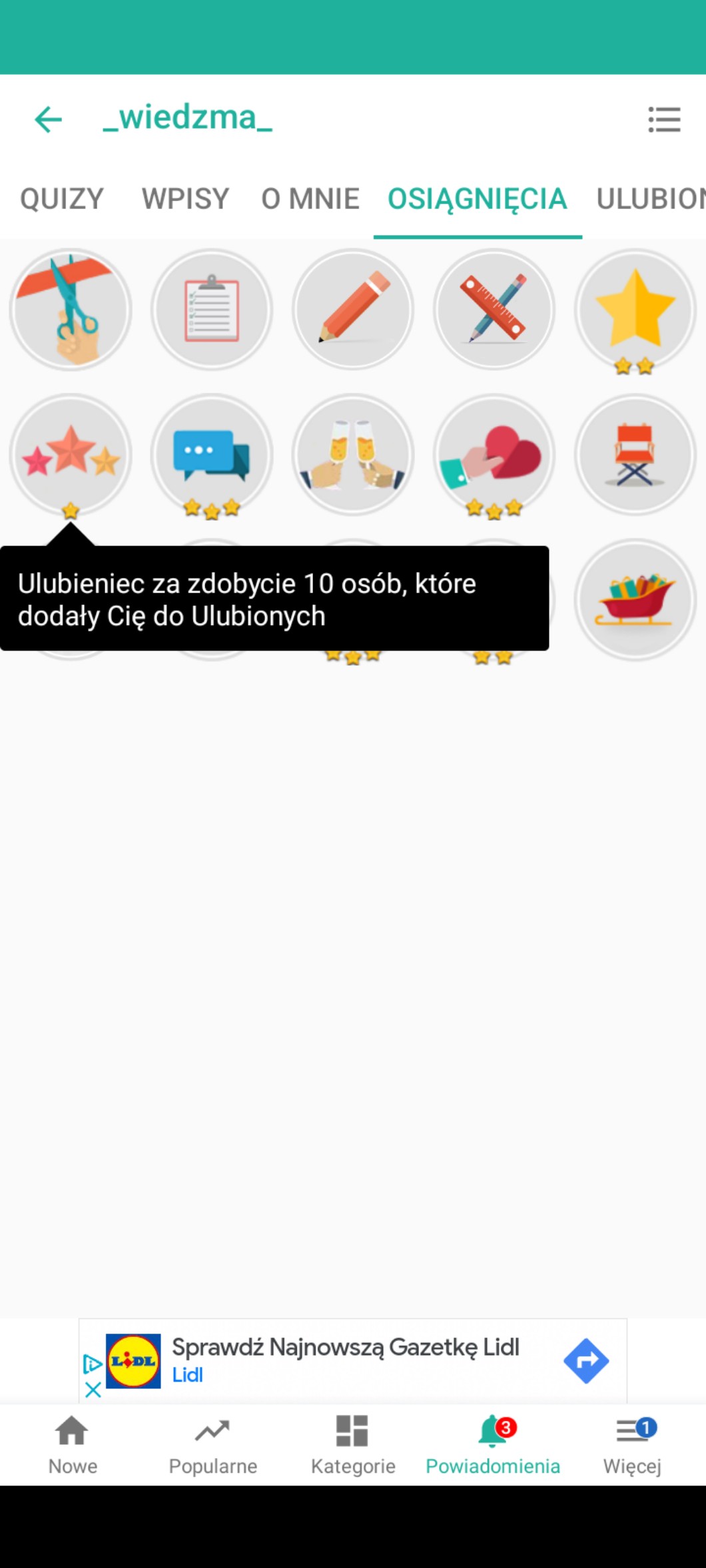Viewport: 706px width, 1568px height.
Task: View the ruler and pencil badge
Action: pyautogui.click(x=494, y=310)
